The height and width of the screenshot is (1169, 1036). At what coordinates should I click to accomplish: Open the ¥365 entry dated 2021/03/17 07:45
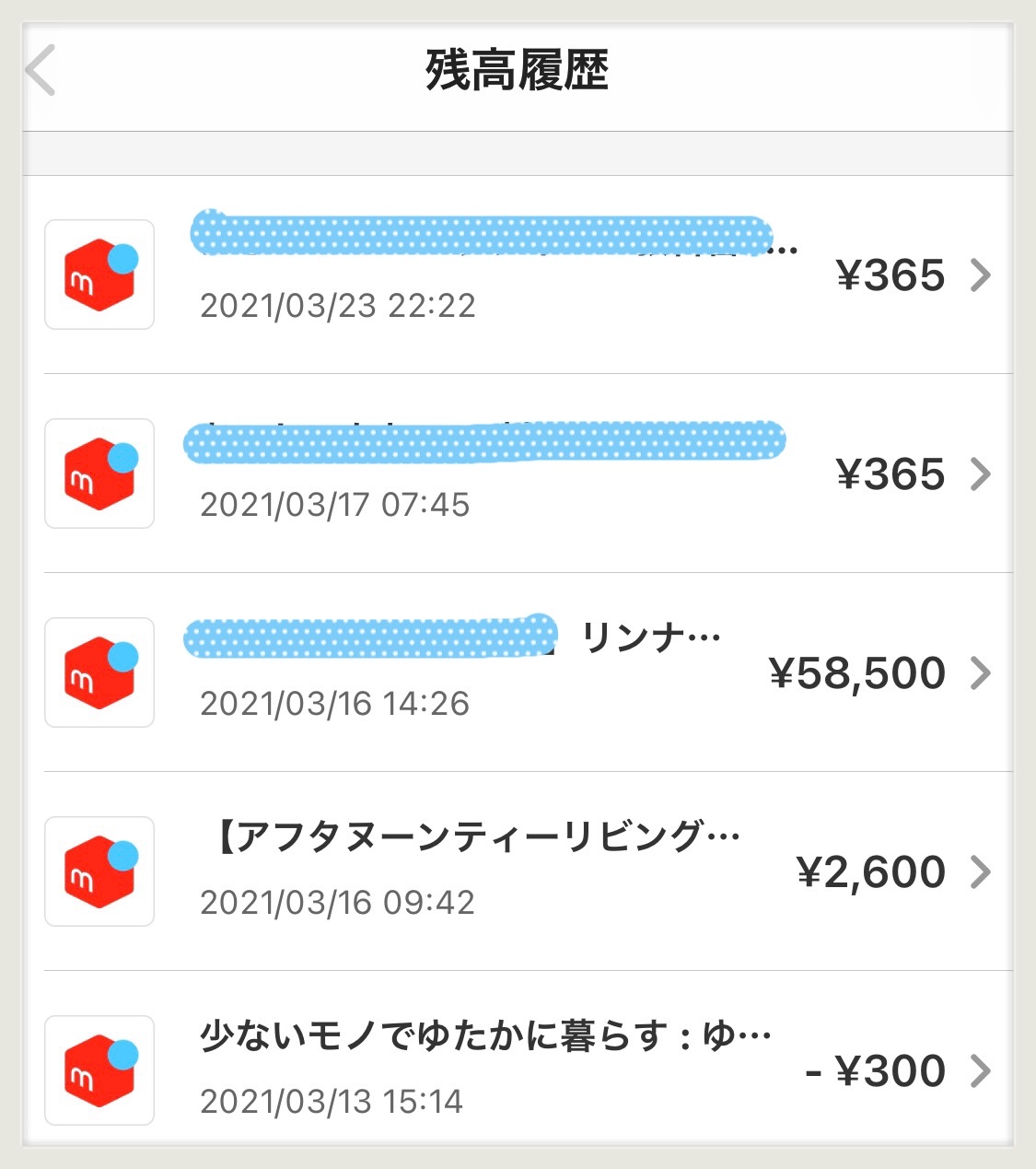518,473
